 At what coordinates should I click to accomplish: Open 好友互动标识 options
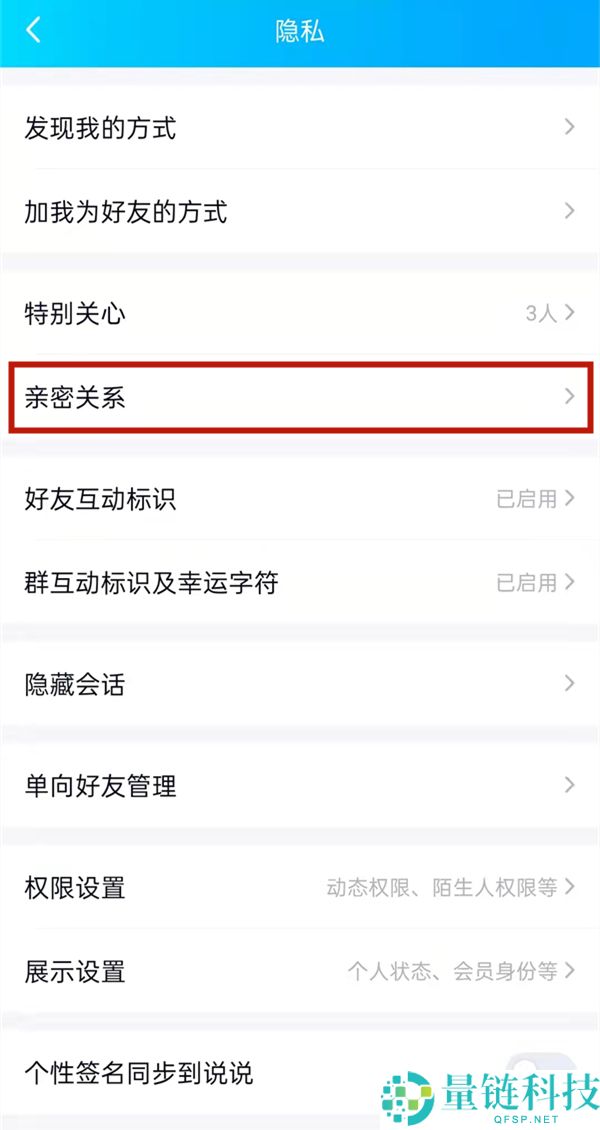[x=300, y=499]
